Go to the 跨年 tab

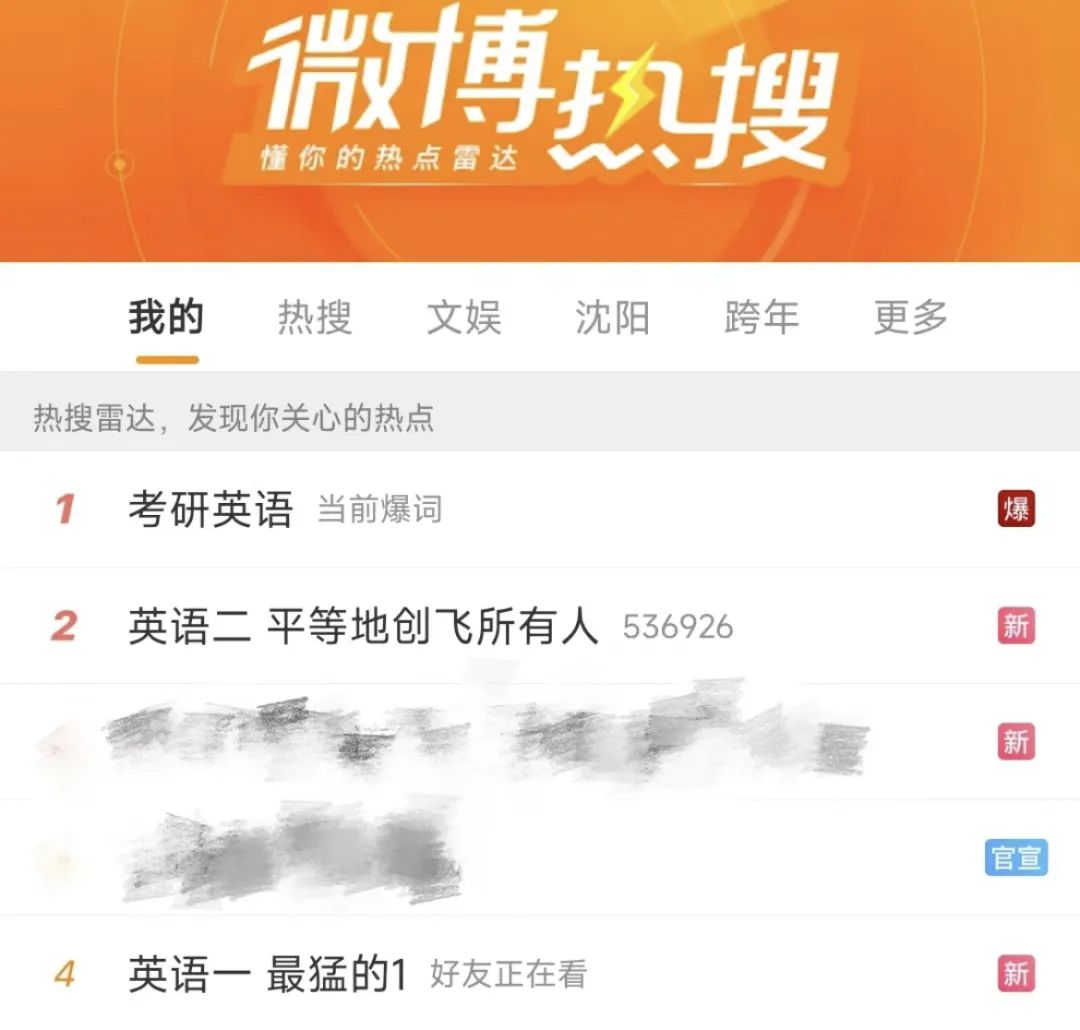coord(761,318)
